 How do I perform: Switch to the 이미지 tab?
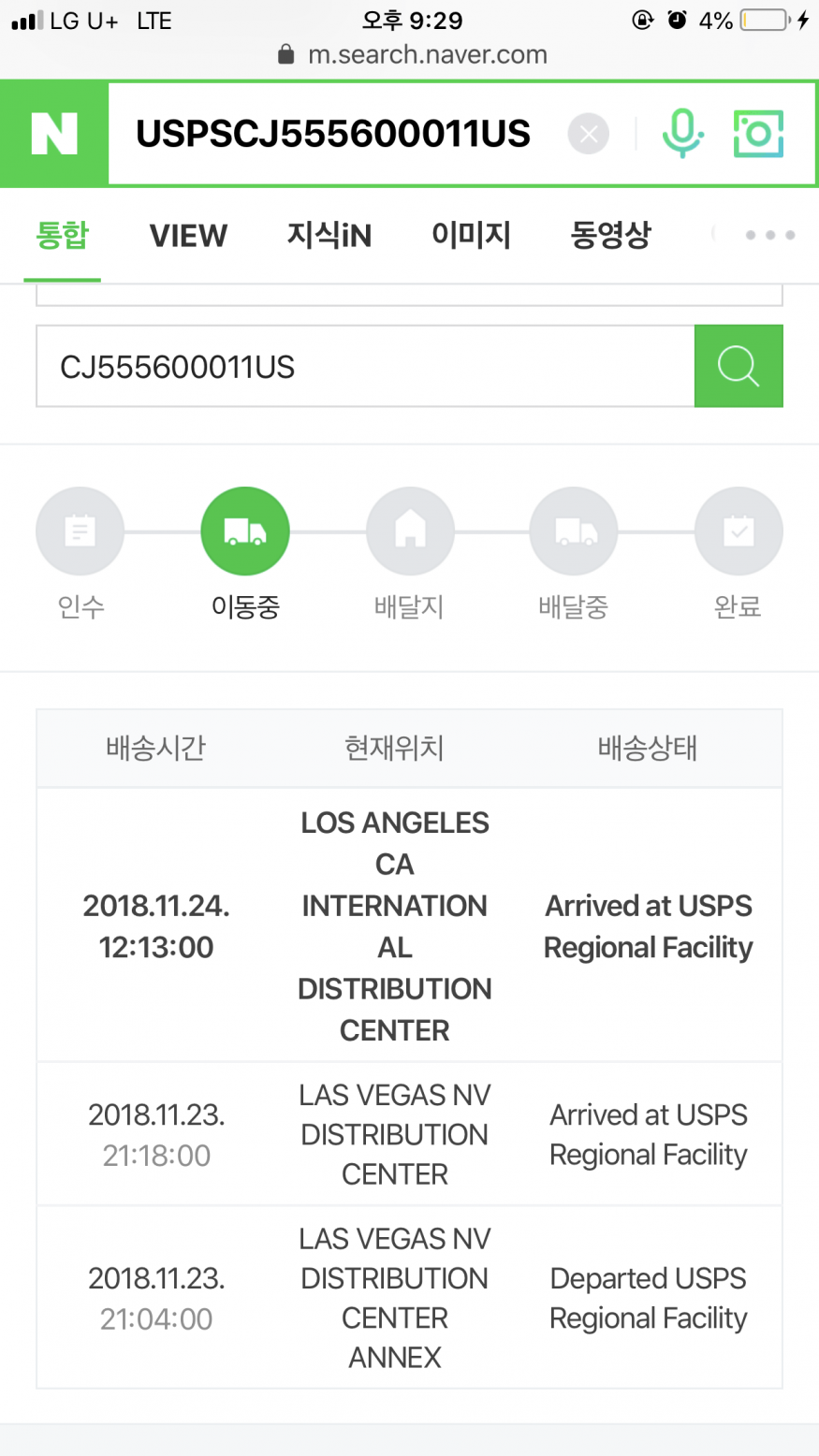471,236
